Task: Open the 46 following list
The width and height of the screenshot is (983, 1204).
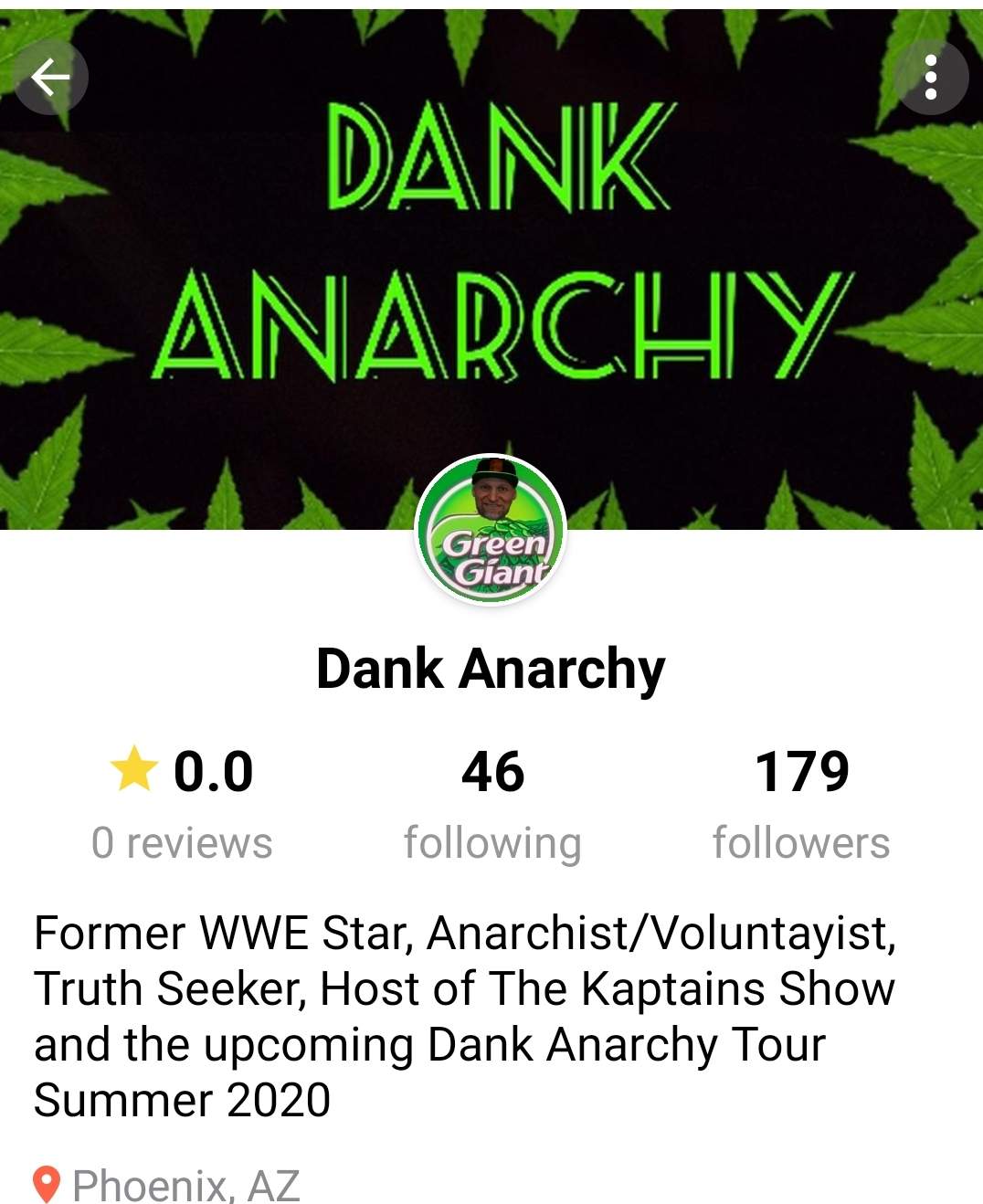Action: pos(492,804)
